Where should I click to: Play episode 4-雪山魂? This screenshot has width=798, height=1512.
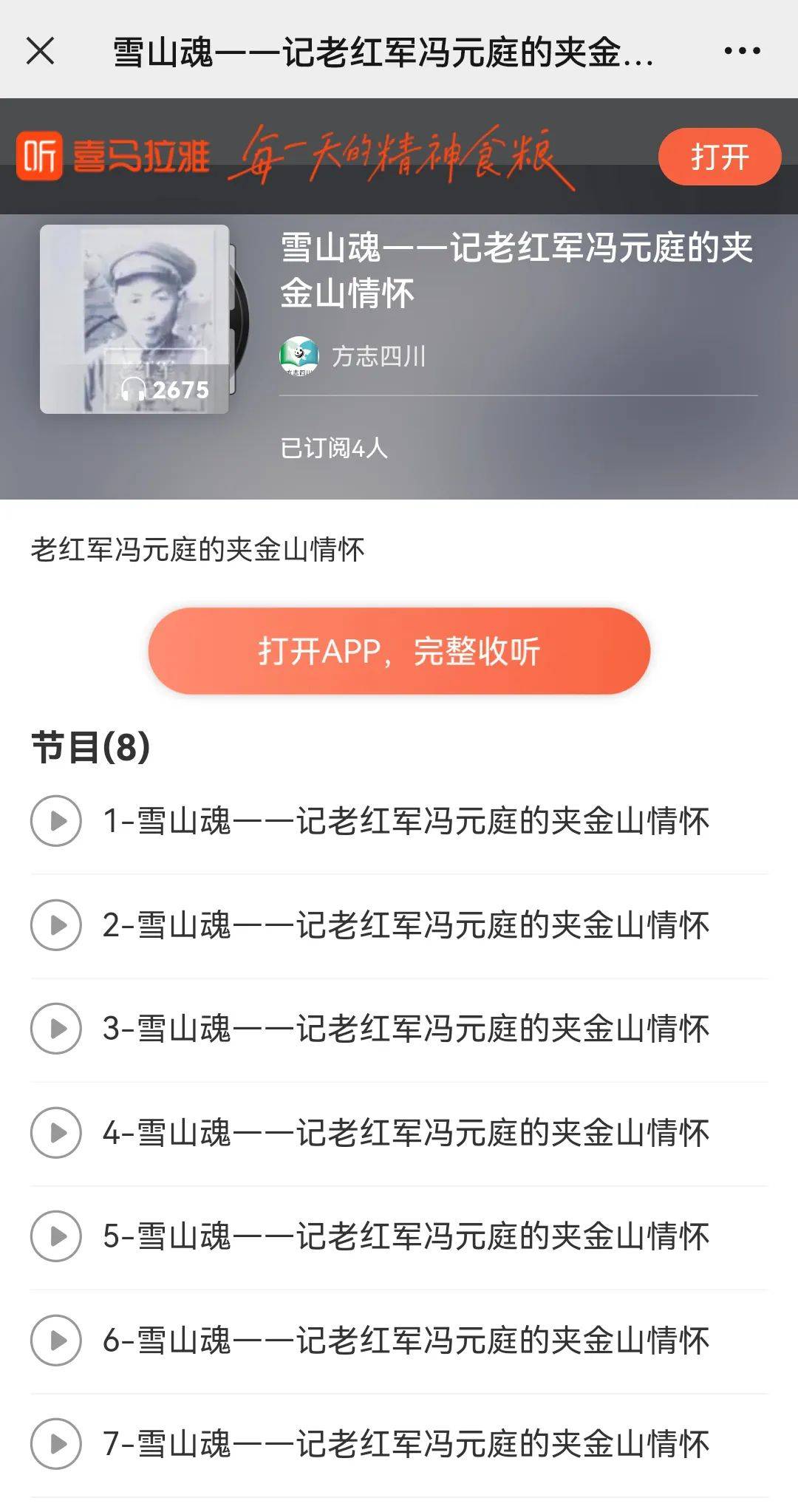(x=56, y=1133)
